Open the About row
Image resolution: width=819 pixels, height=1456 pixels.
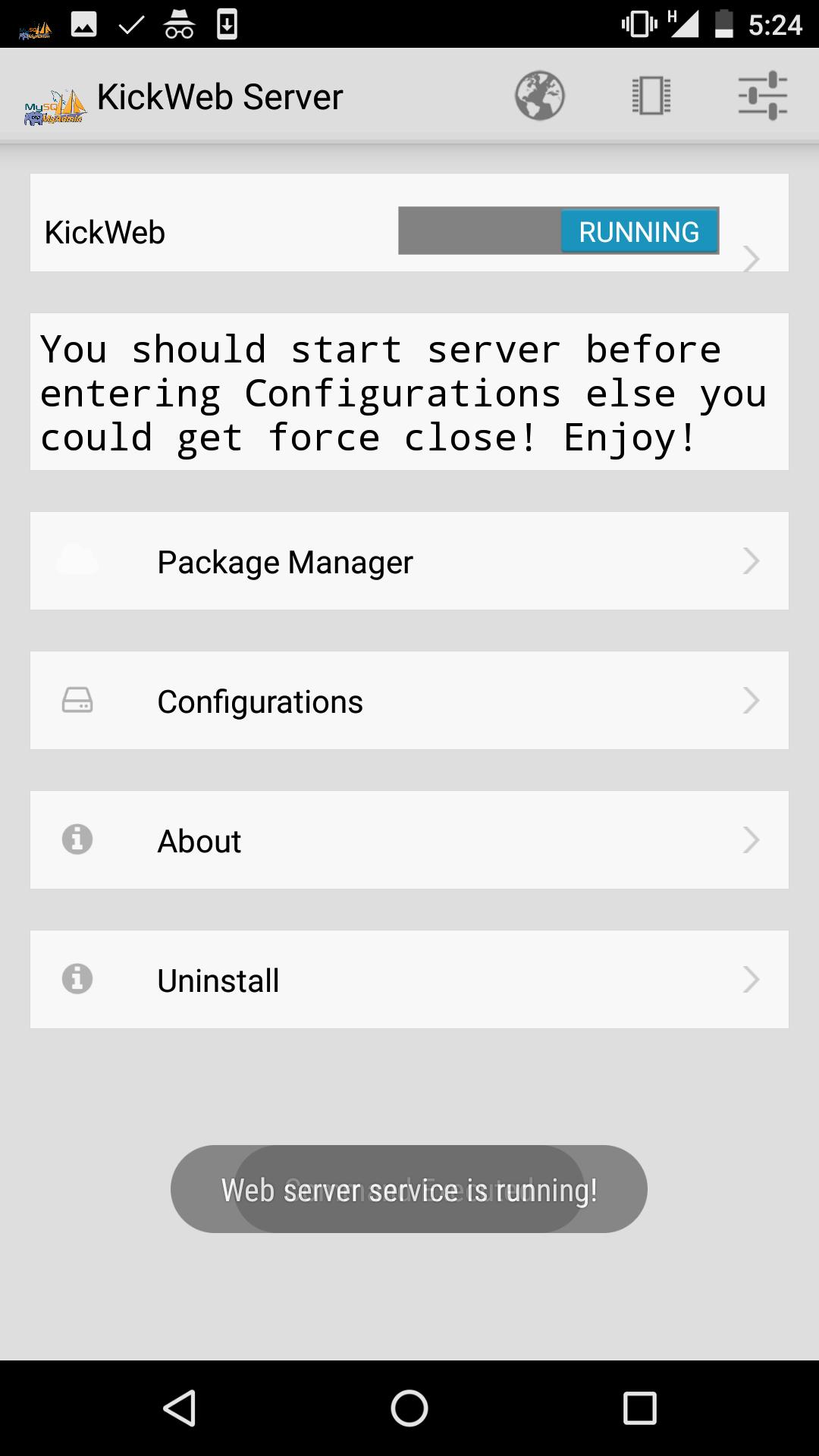click(409, 840)
